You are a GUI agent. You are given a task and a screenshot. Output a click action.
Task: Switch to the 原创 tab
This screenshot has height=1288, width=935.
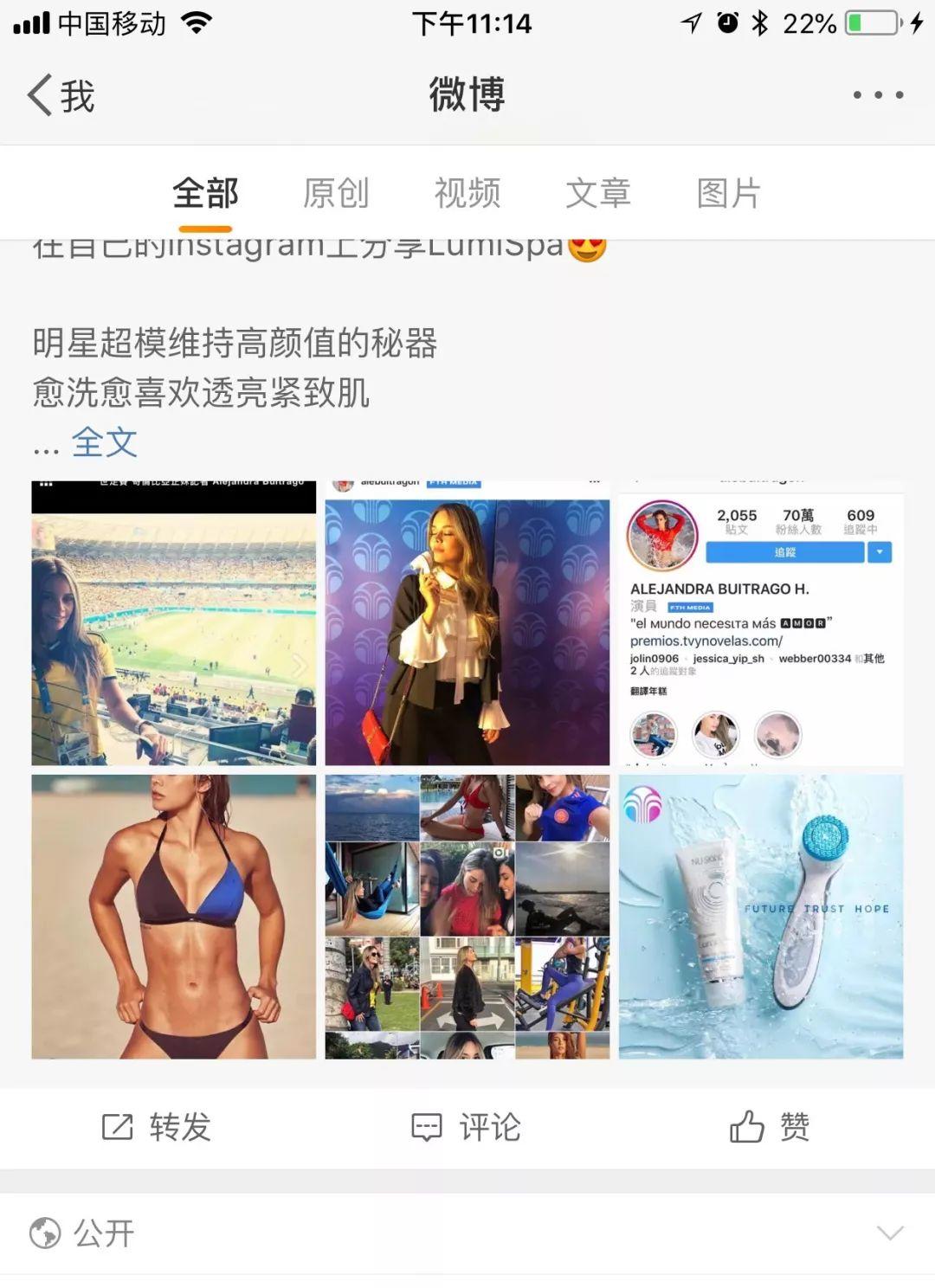tap(336, 193)
